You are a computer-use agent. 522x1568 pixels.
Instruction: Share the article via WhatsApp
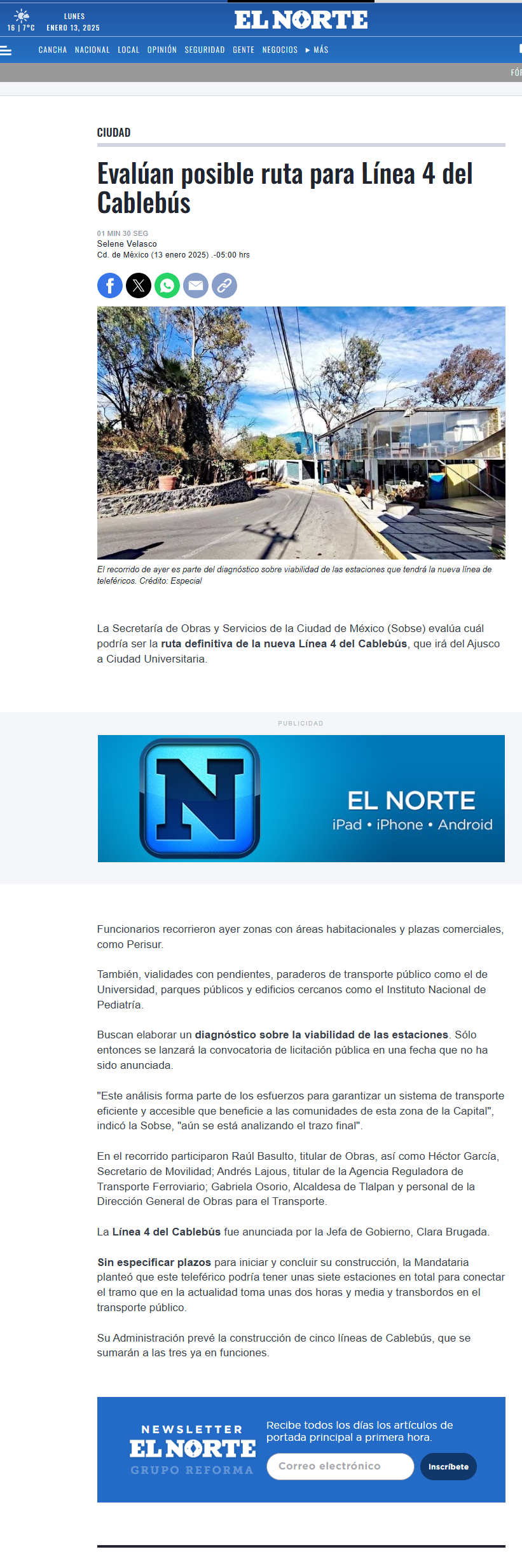[167, 285]
